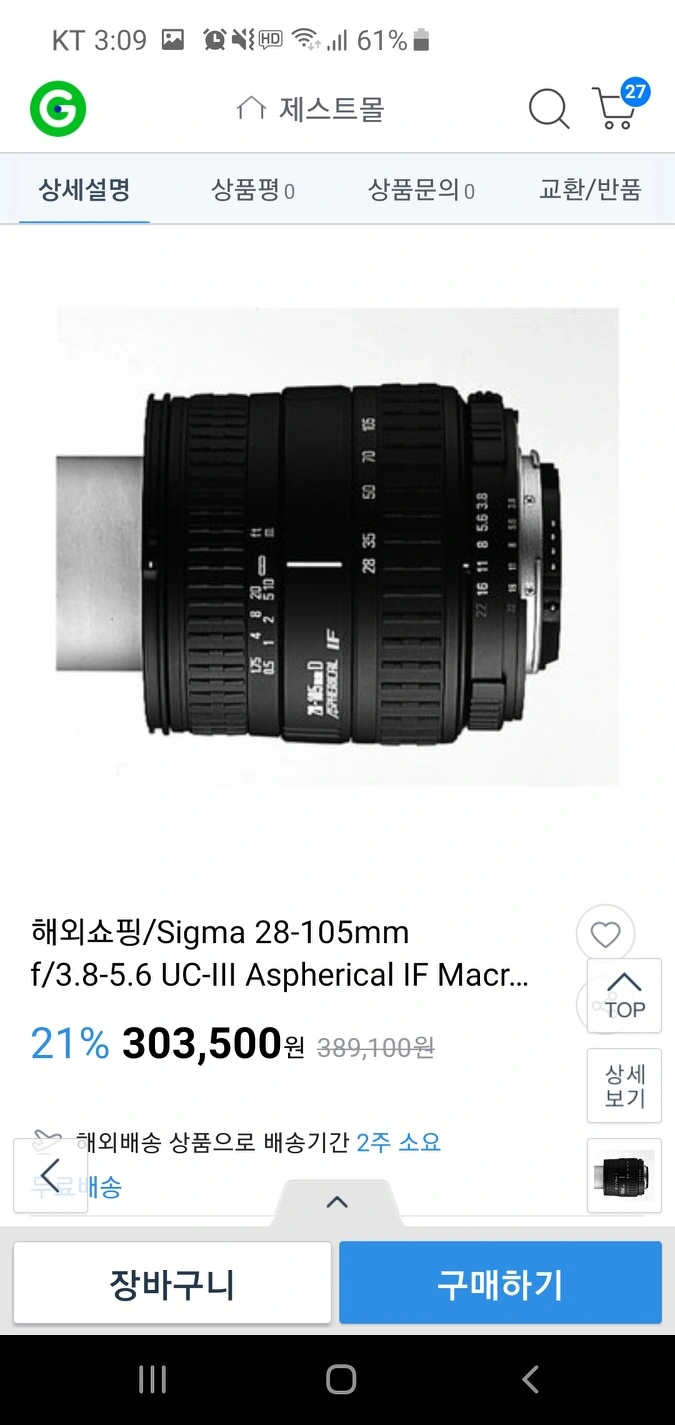
Task: Open the 제스트몰 shop home
Action: coord(310,109)
